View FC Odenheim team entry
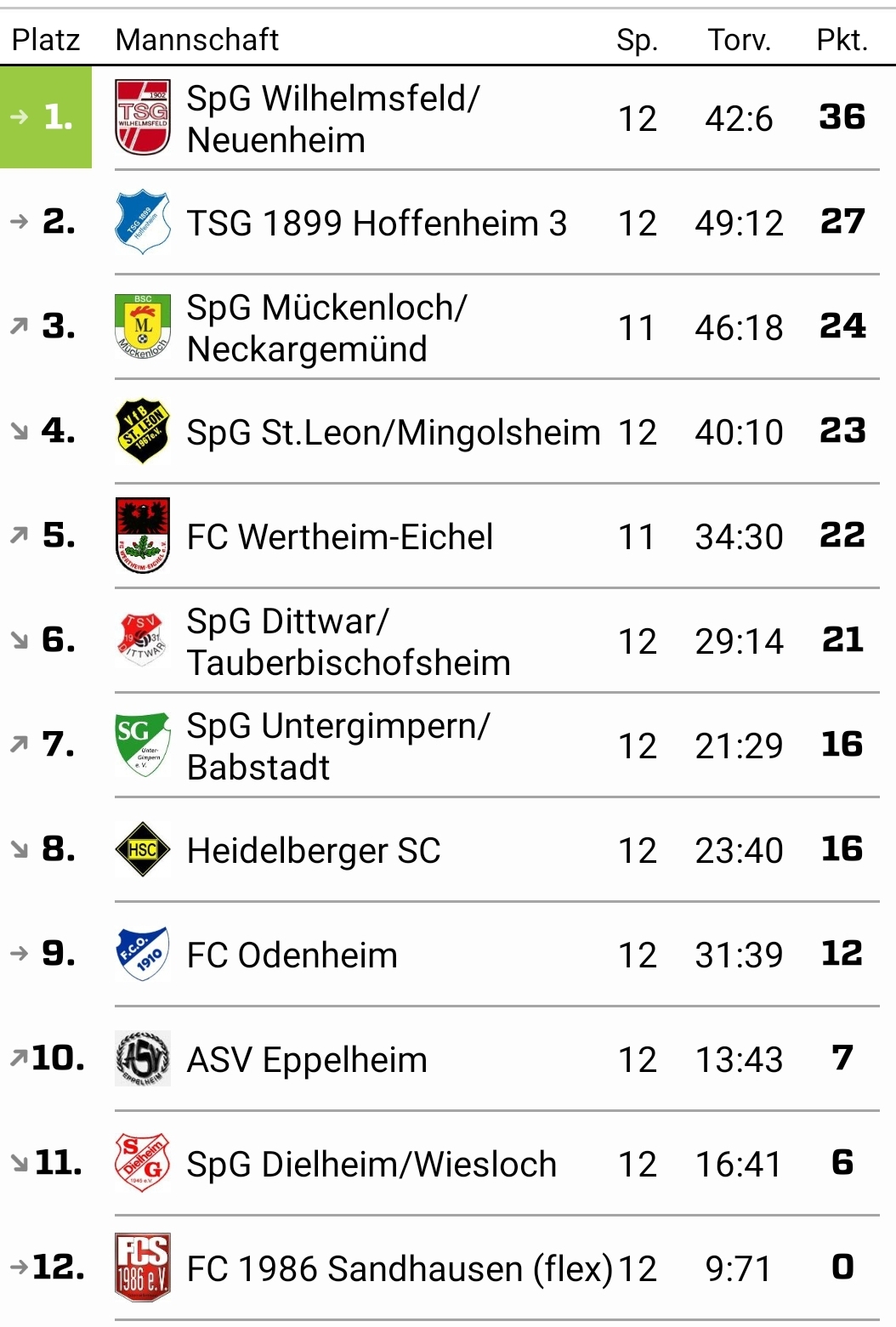The image size is (896, 1327). (292, 955)
